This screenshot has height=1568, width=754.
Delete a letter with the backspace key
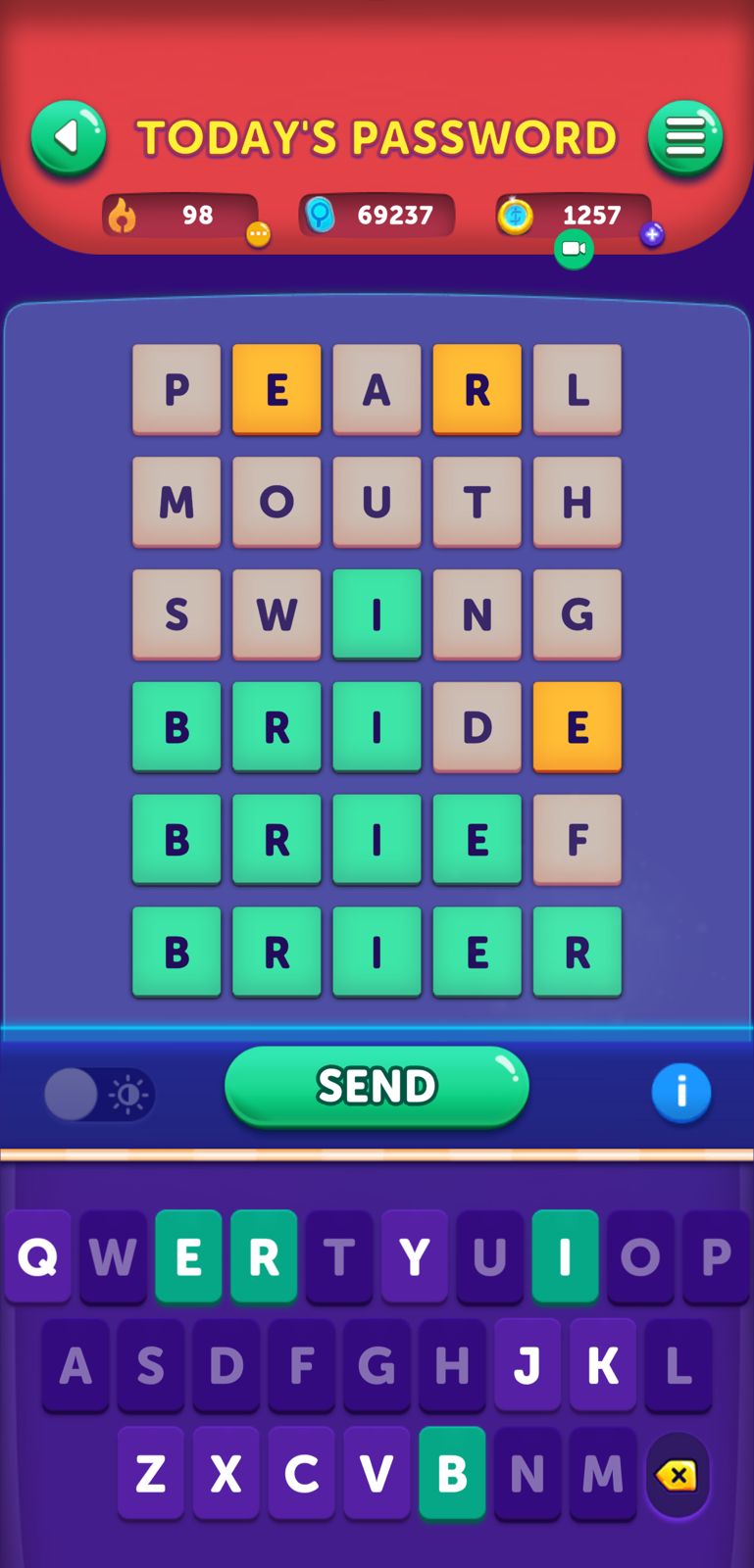point(677,1475)
